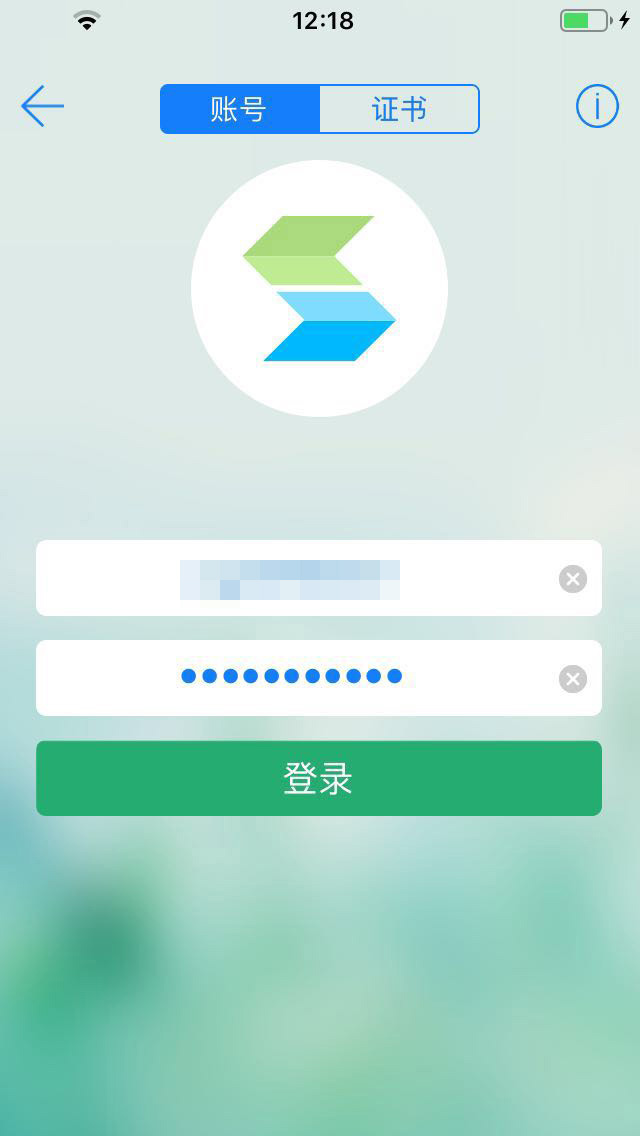
Task: Focus the password field
Action: tap(290, 678)
